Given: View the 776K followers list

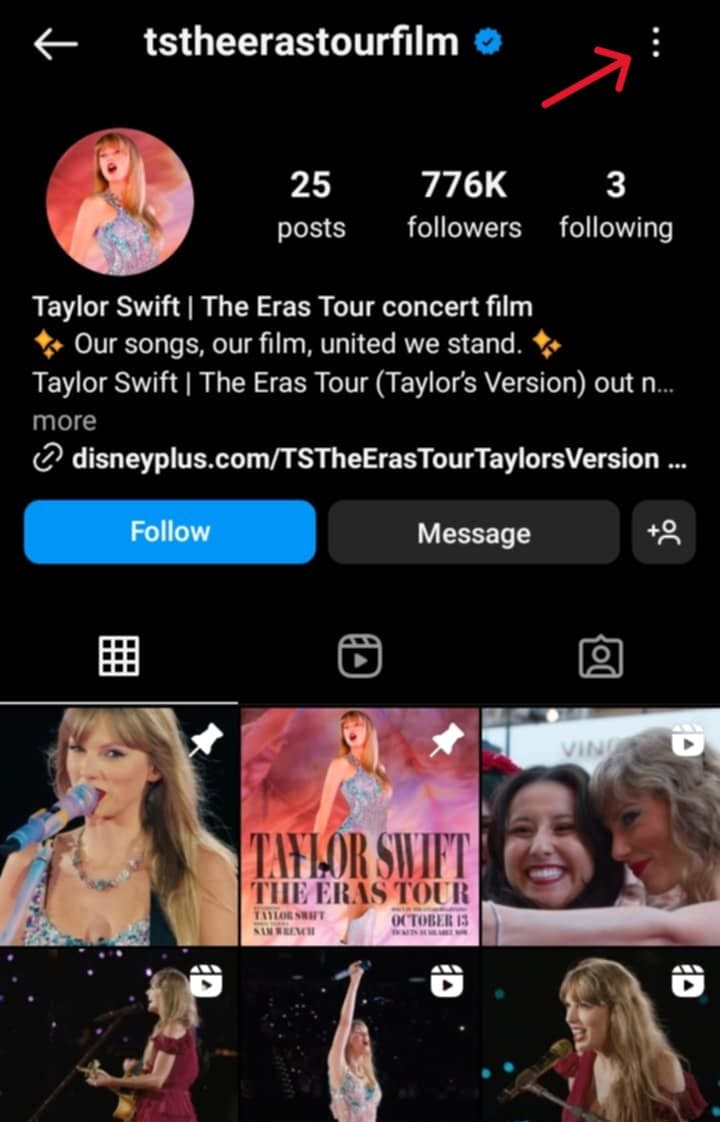Looking at the screenshot, I should click(x=464, y=205).
